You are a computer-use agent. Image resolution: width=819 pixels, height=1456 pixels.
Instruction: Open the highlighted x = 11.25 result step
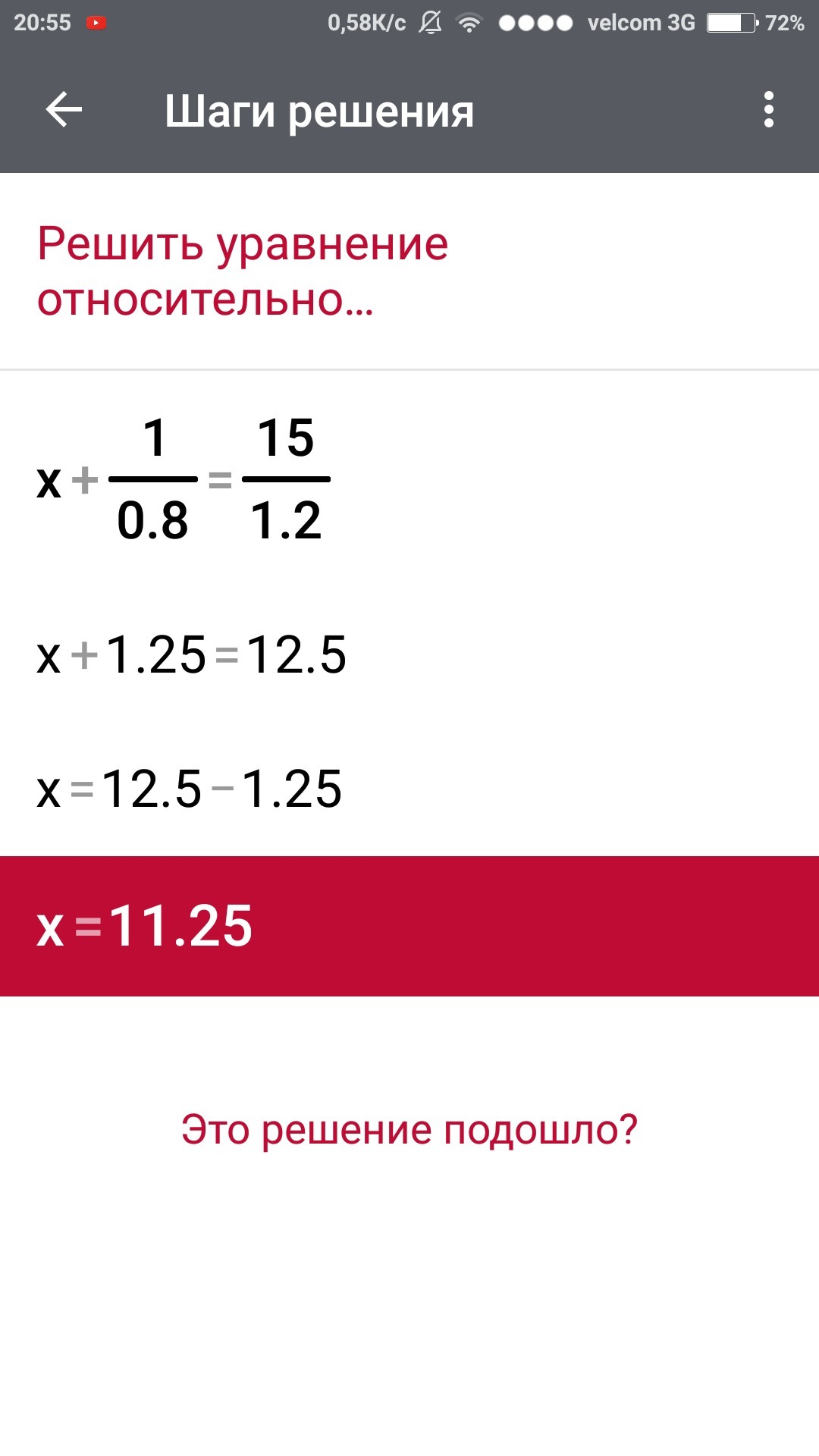coord(409,926)
